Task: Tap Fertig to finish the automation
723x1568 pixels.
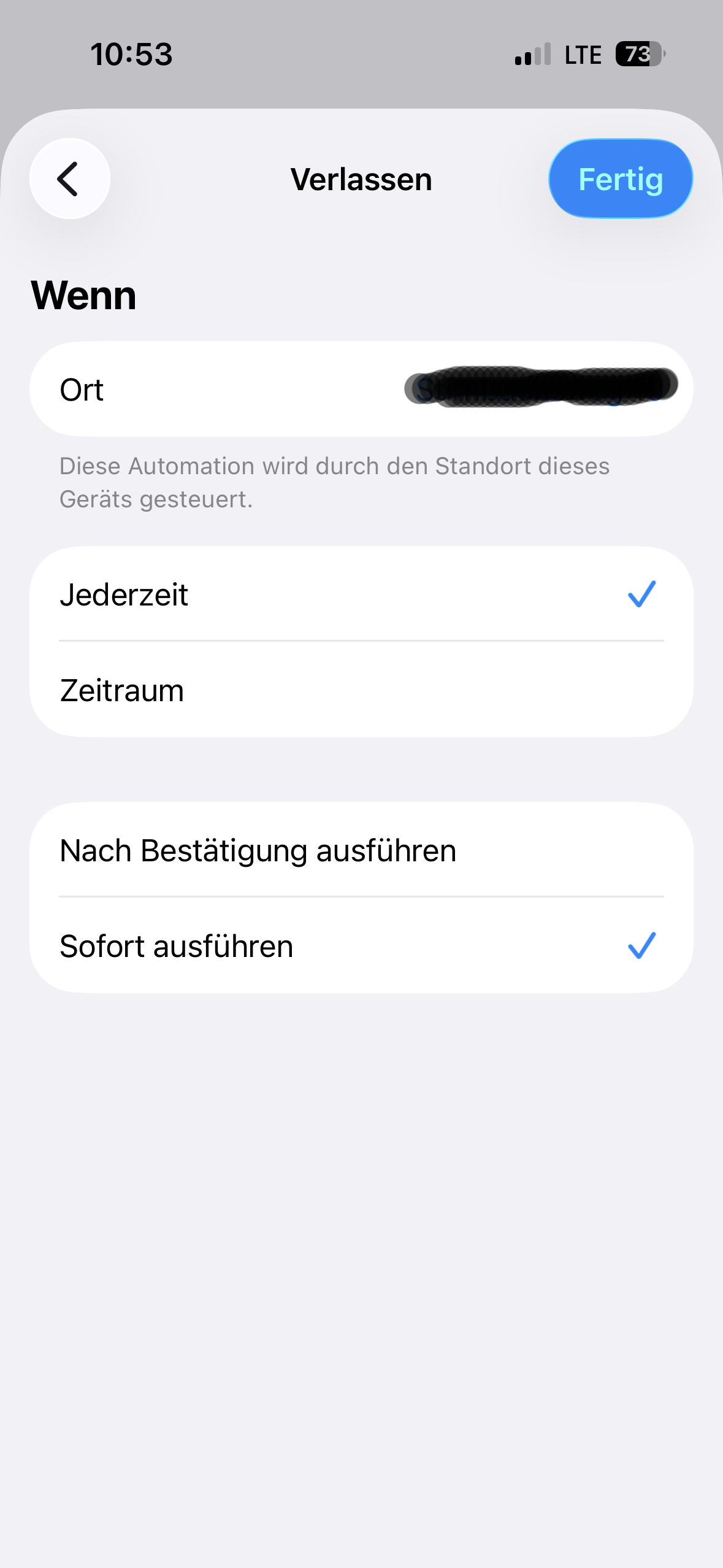Action: [x=620, y=179]
